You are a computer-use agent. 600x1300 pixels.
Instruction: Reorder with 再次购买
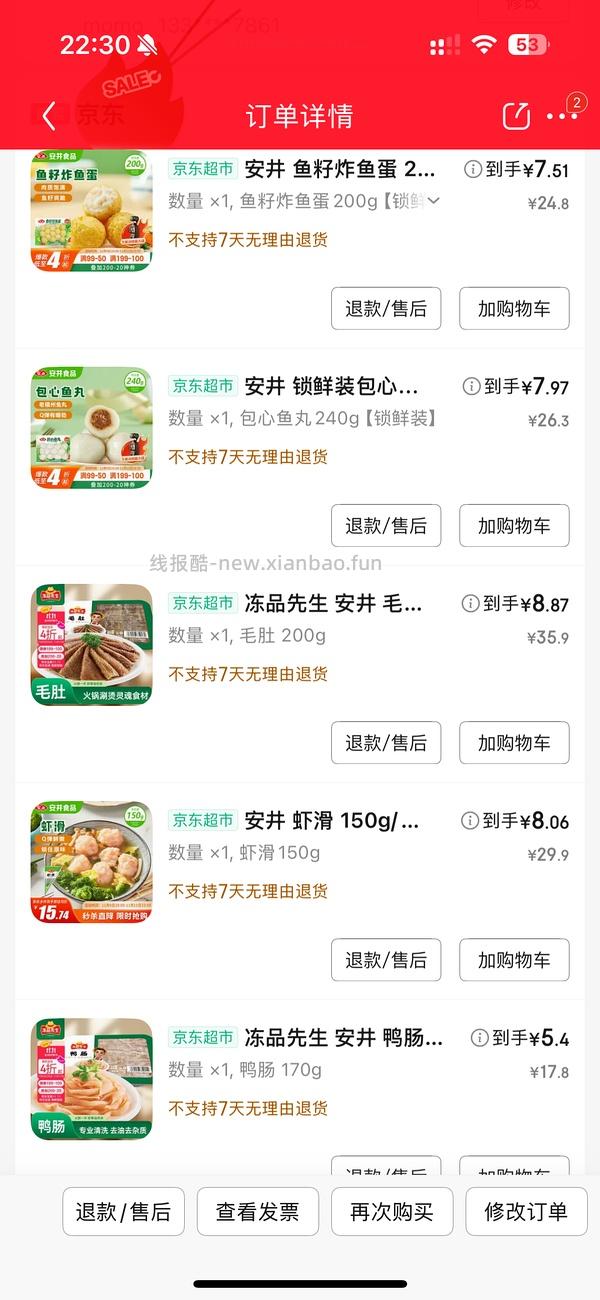point(392,1212)
